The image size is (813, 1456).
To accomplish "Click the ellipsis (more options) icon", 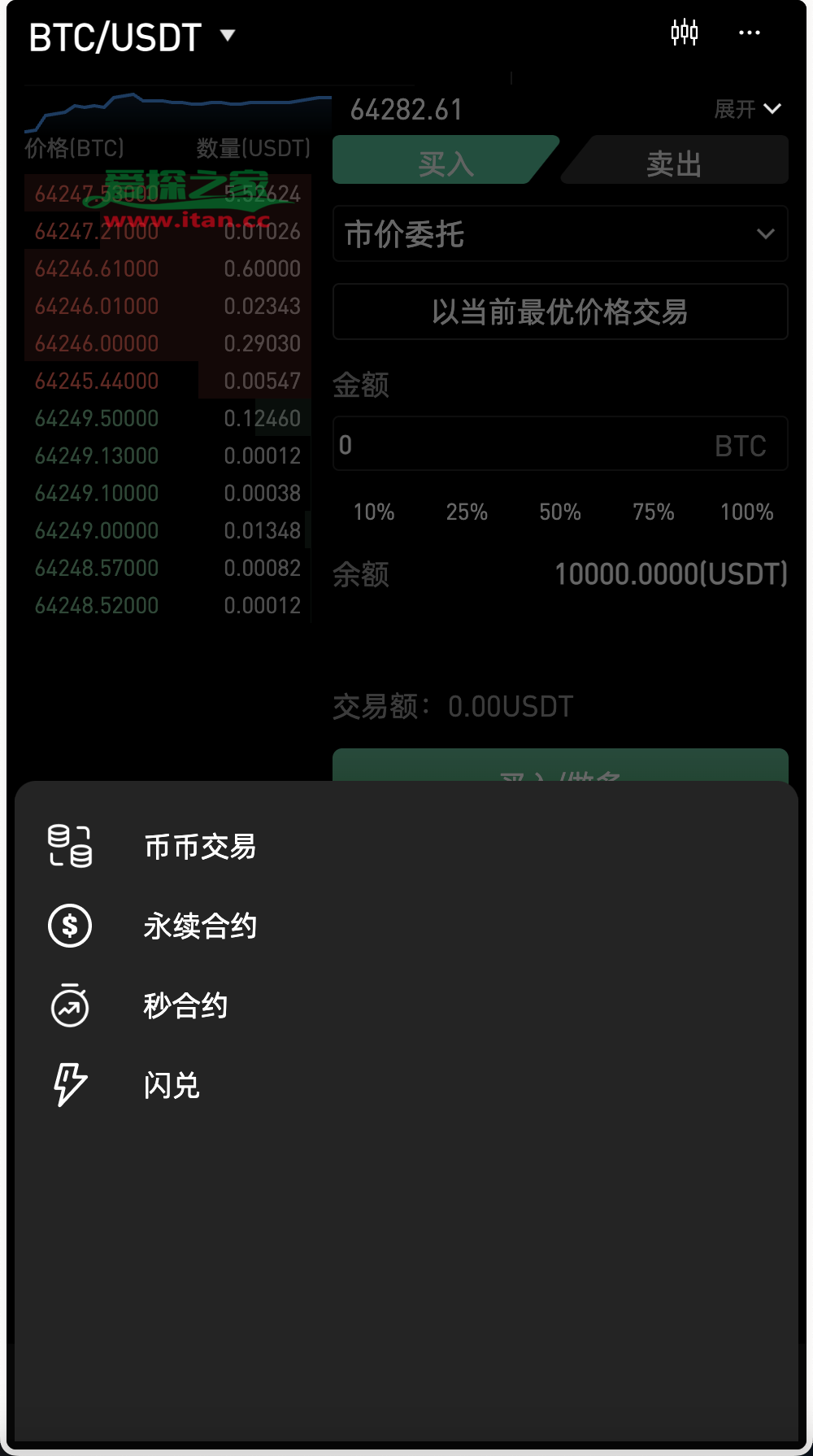I will coord(750,33).
